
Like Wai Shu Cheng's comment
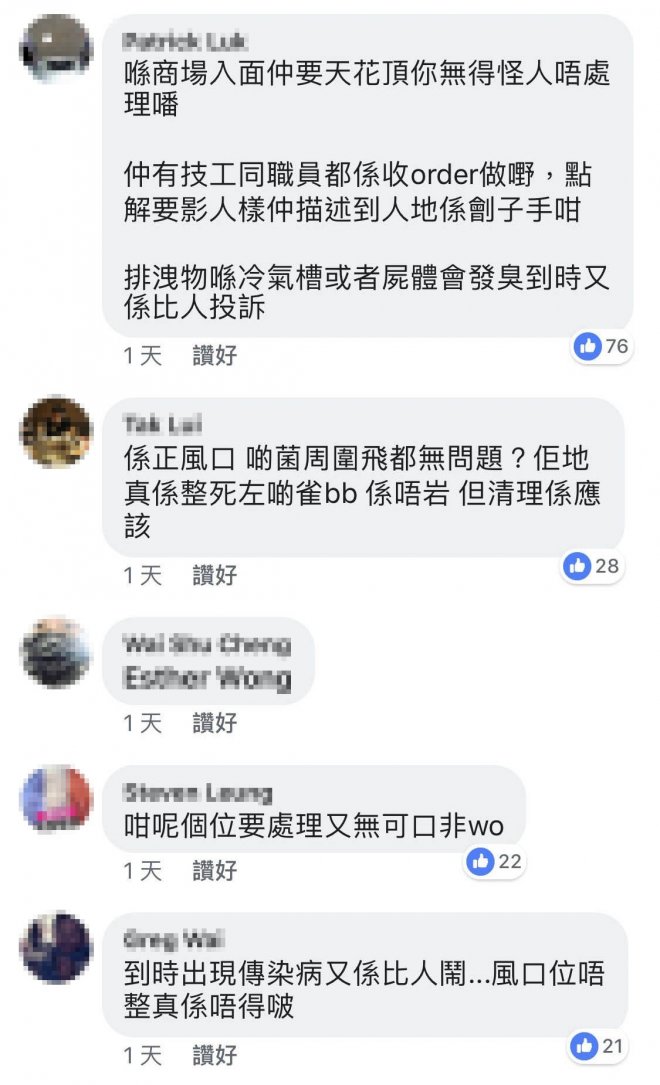214,722
